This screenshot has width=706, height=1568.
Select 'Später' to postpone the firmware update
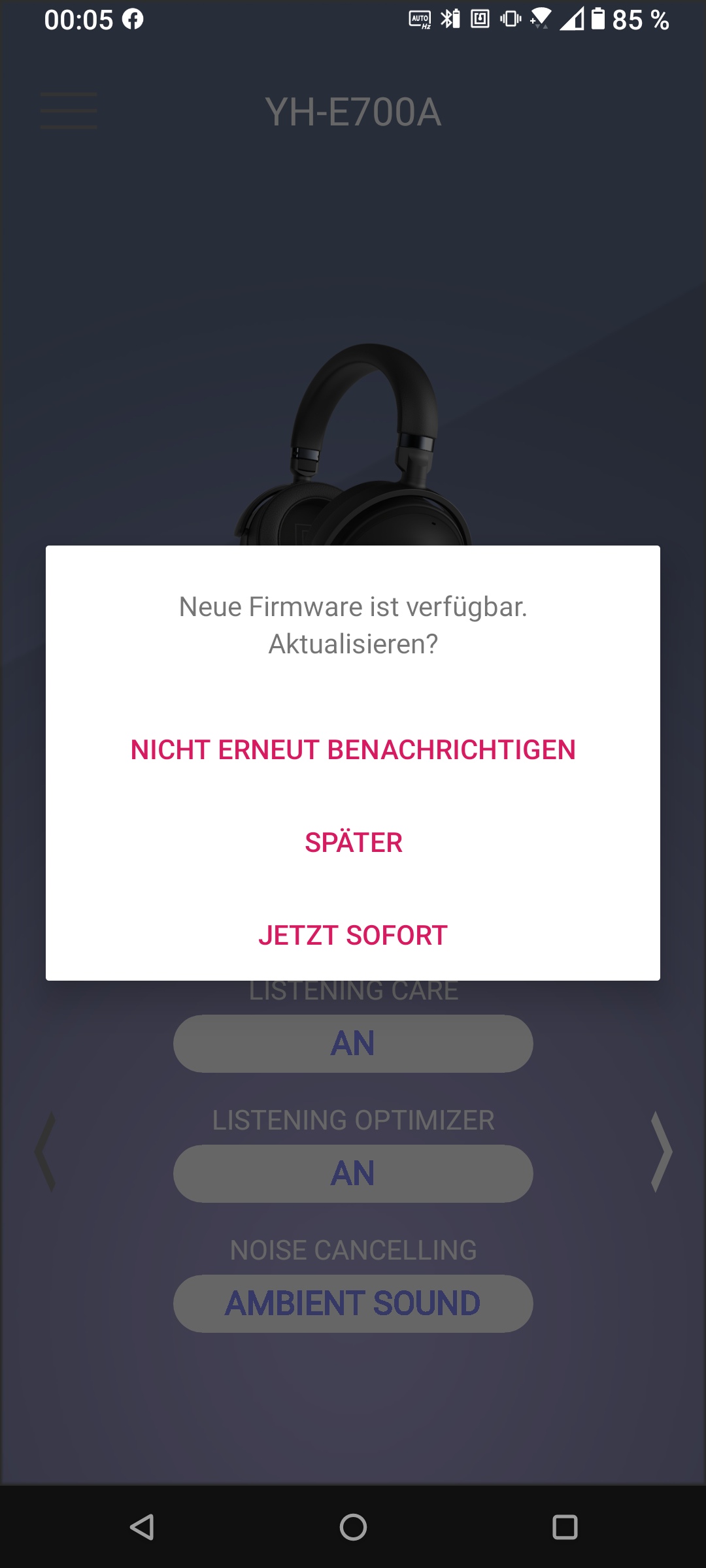[353, 842]
